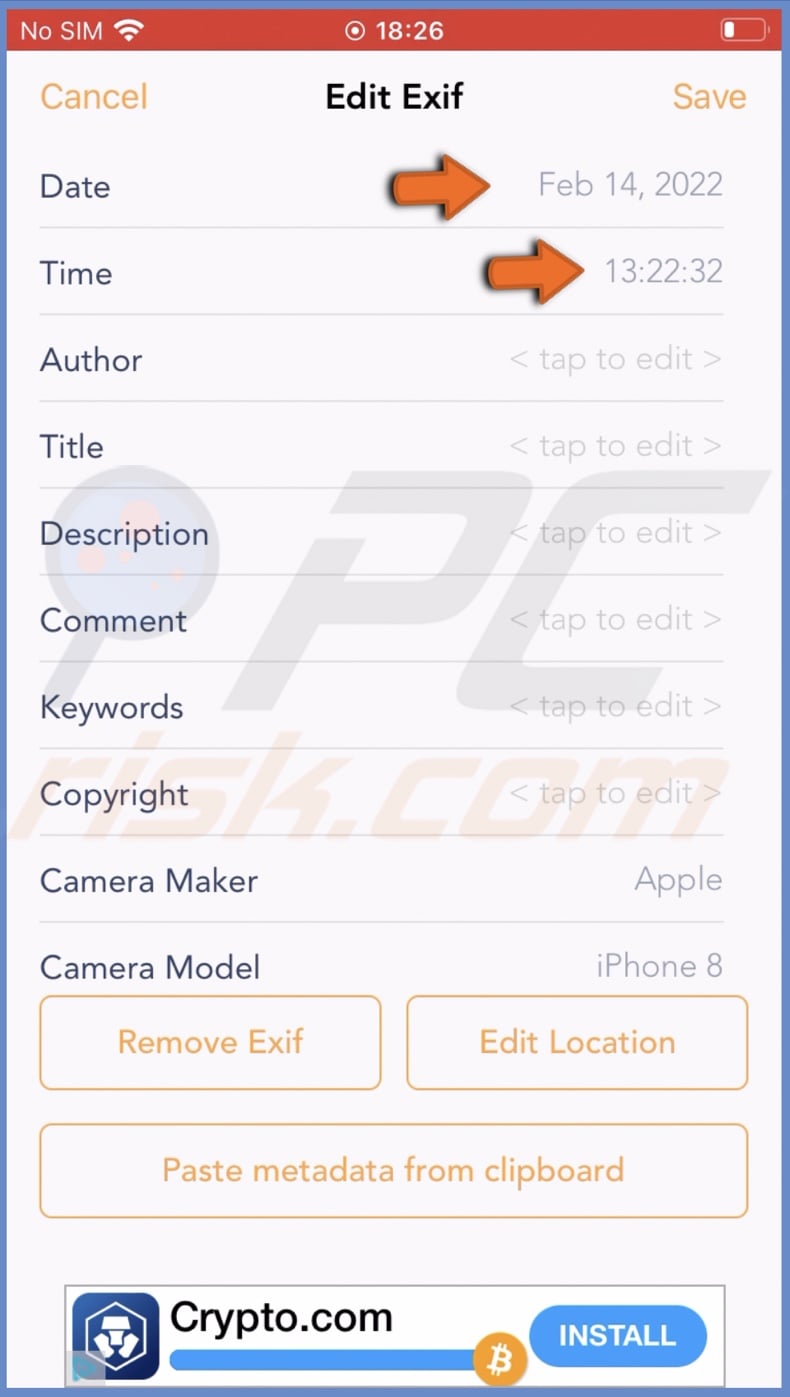This screenshot has width=790, height=1397.
Task: Edit the Date field value
Action: click(x=629, y=185)
